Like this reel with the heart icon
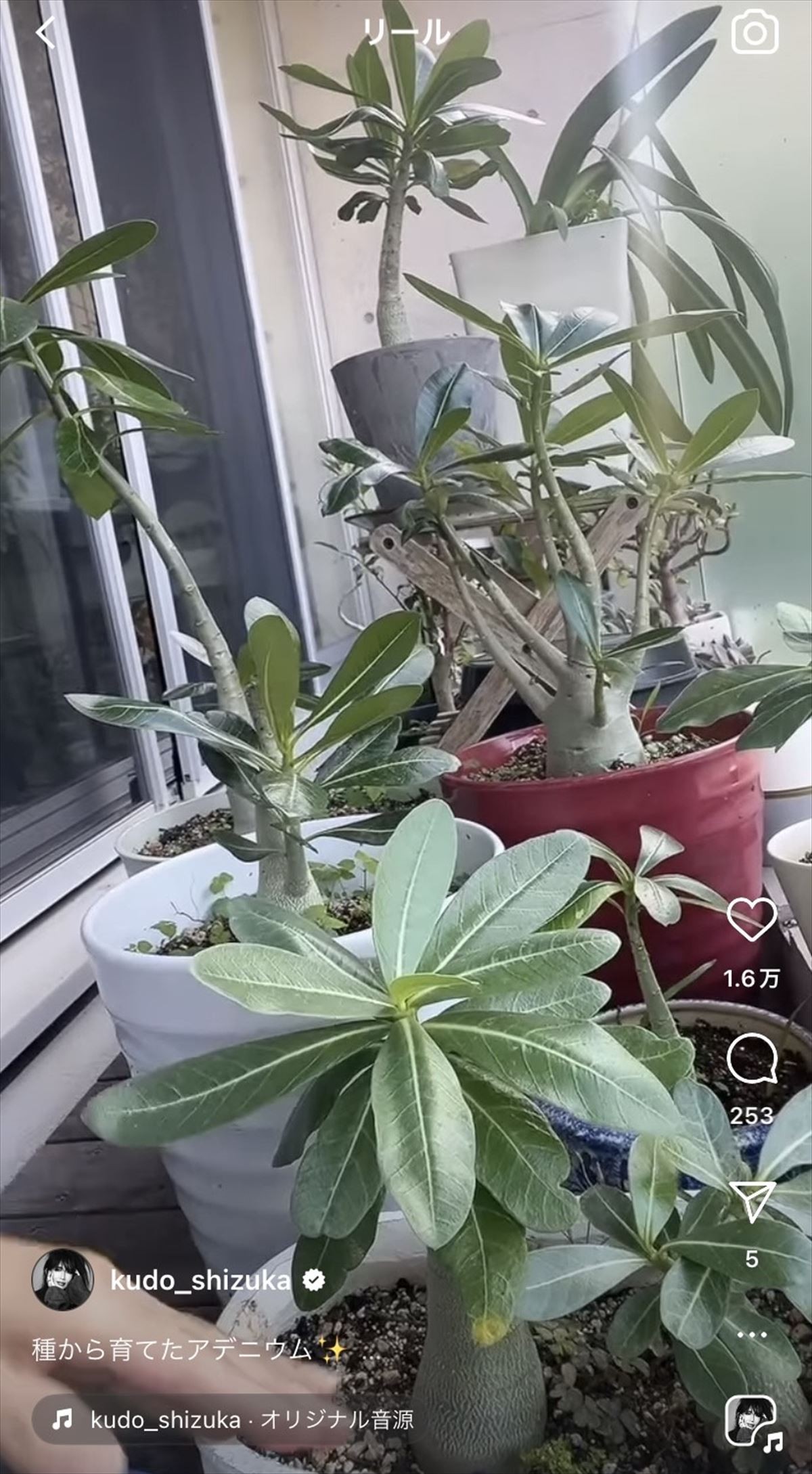The width and height of the screenshot is (812, 1474). (x=752, y=920)
